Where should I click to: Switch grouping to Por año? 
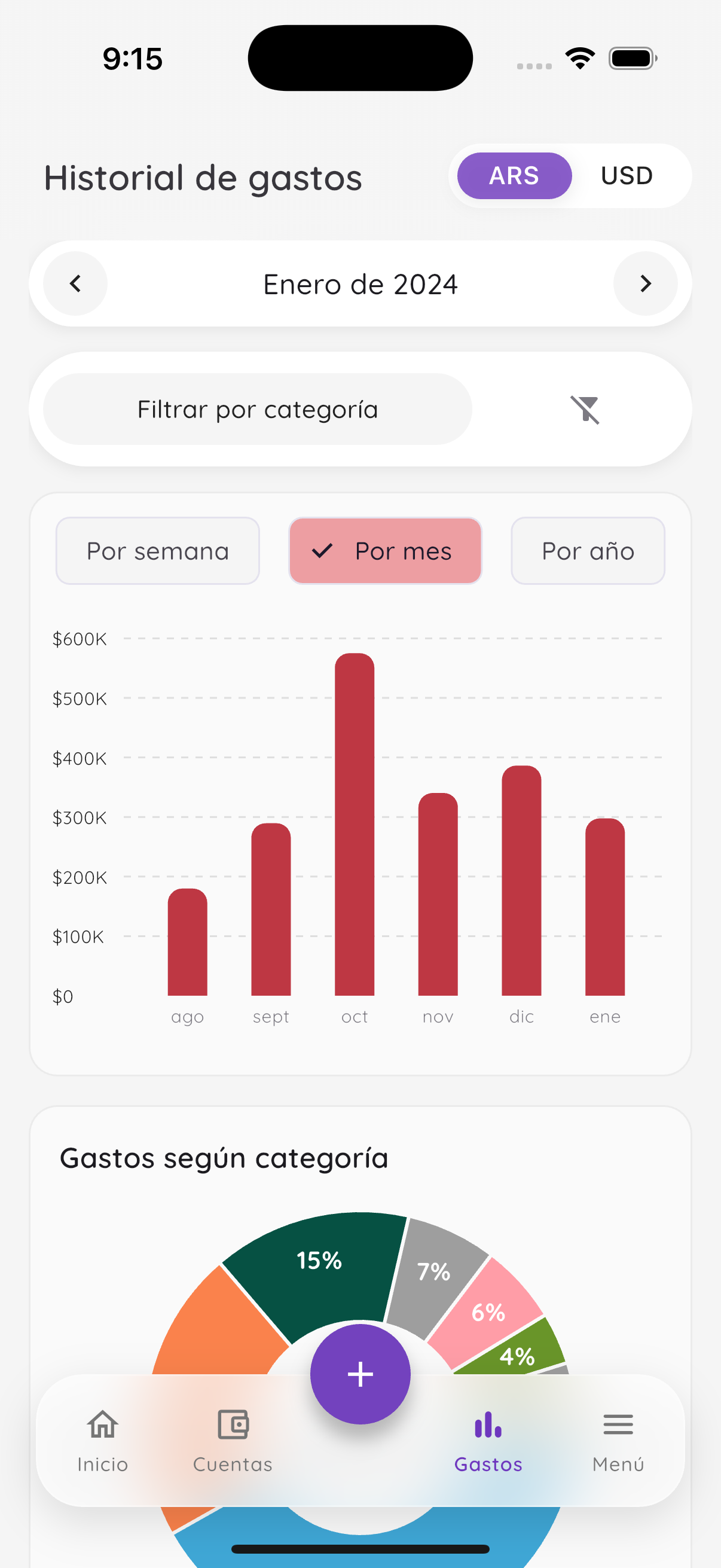tap(587, 550)
